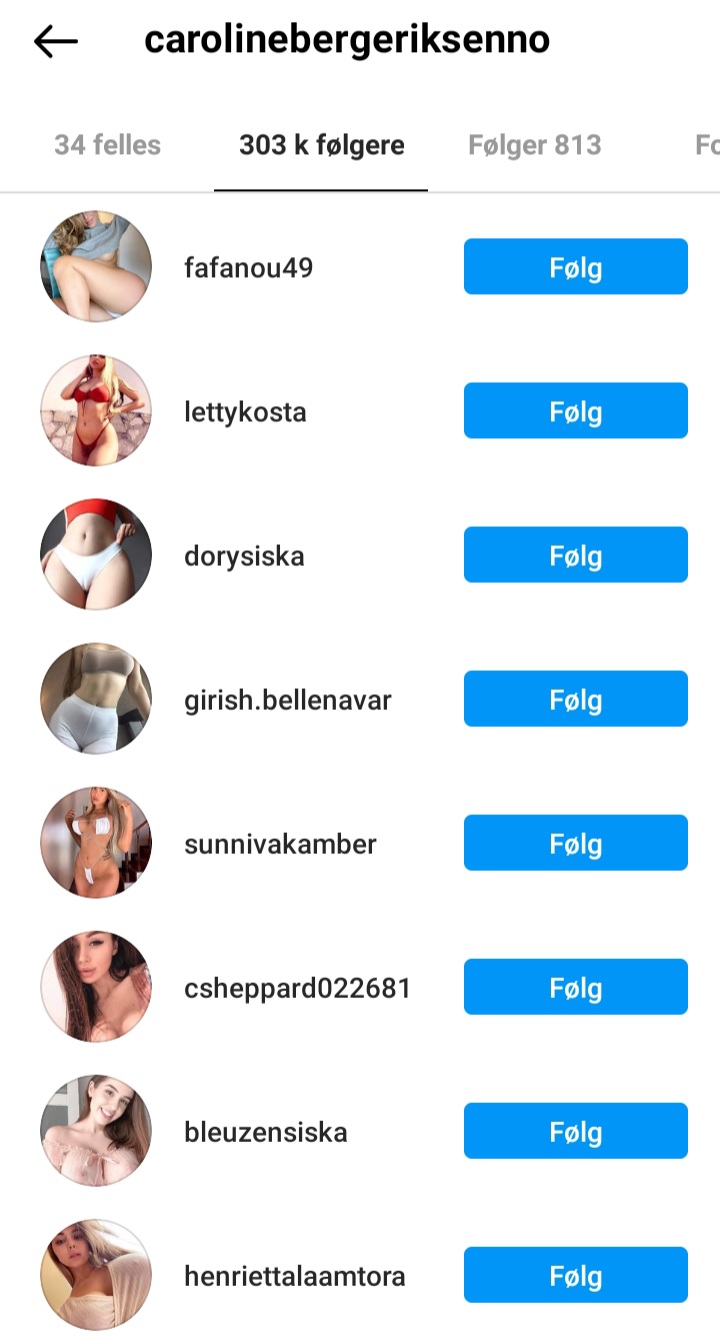Switch to the 34 felles tab
The height and width of the screenshot is (1341, 720).
coord(107,145)
